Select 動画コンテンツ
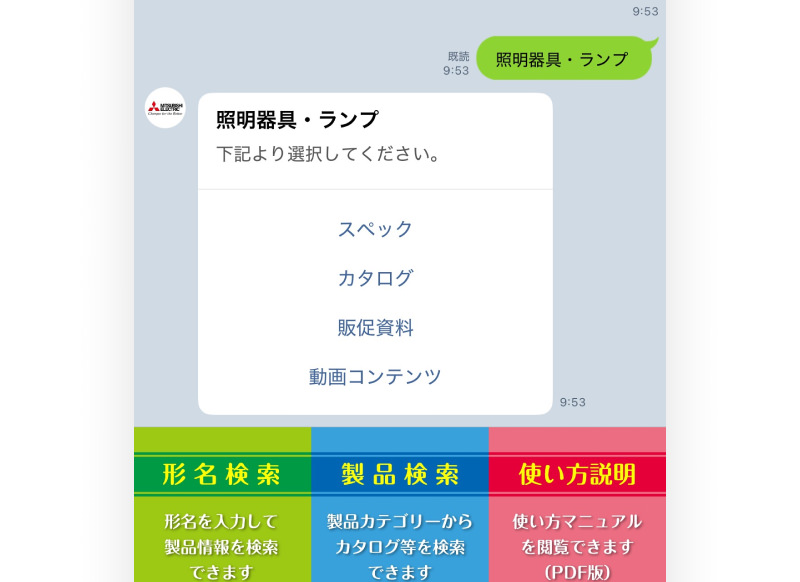 375,377
